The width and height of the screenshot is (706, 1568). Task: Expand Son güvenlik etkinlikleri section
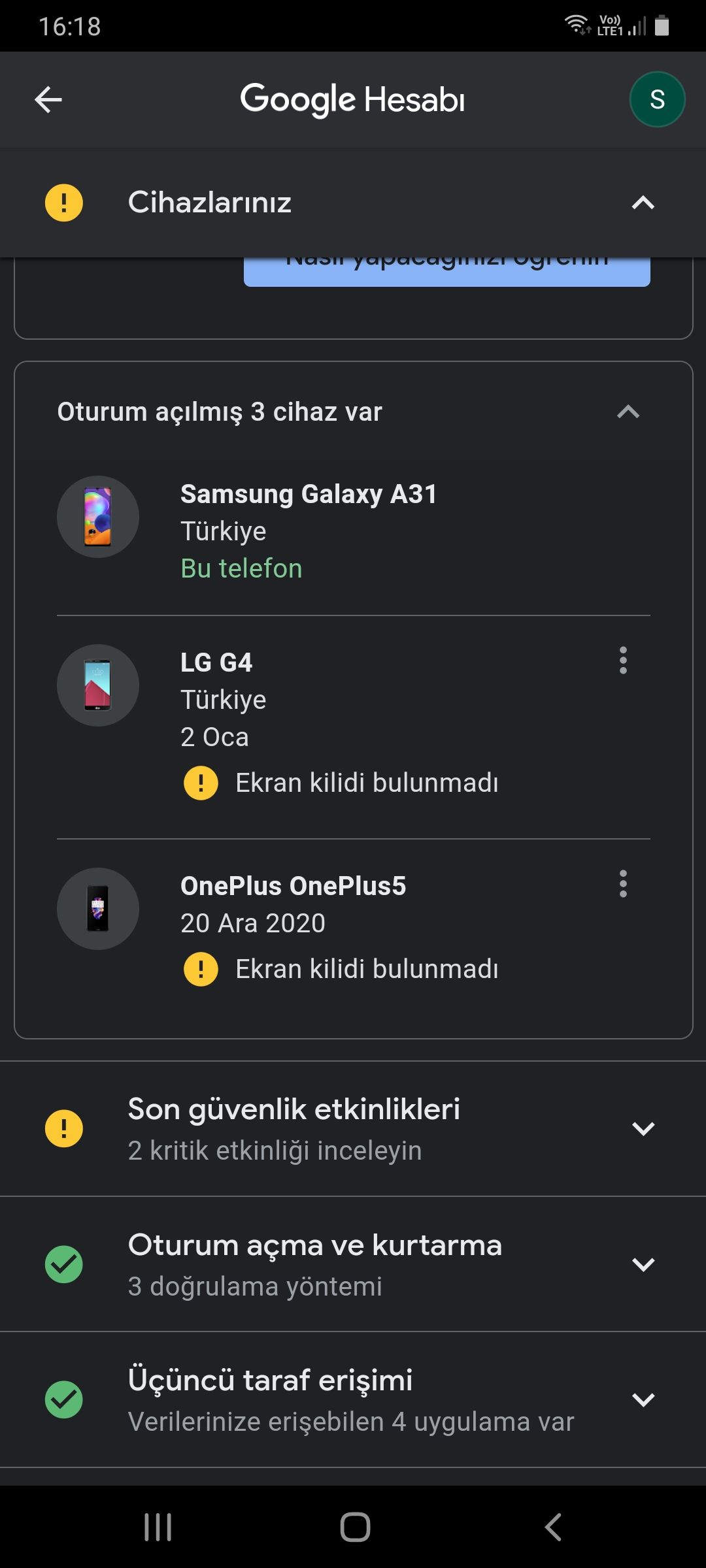tap(353, 1128)
